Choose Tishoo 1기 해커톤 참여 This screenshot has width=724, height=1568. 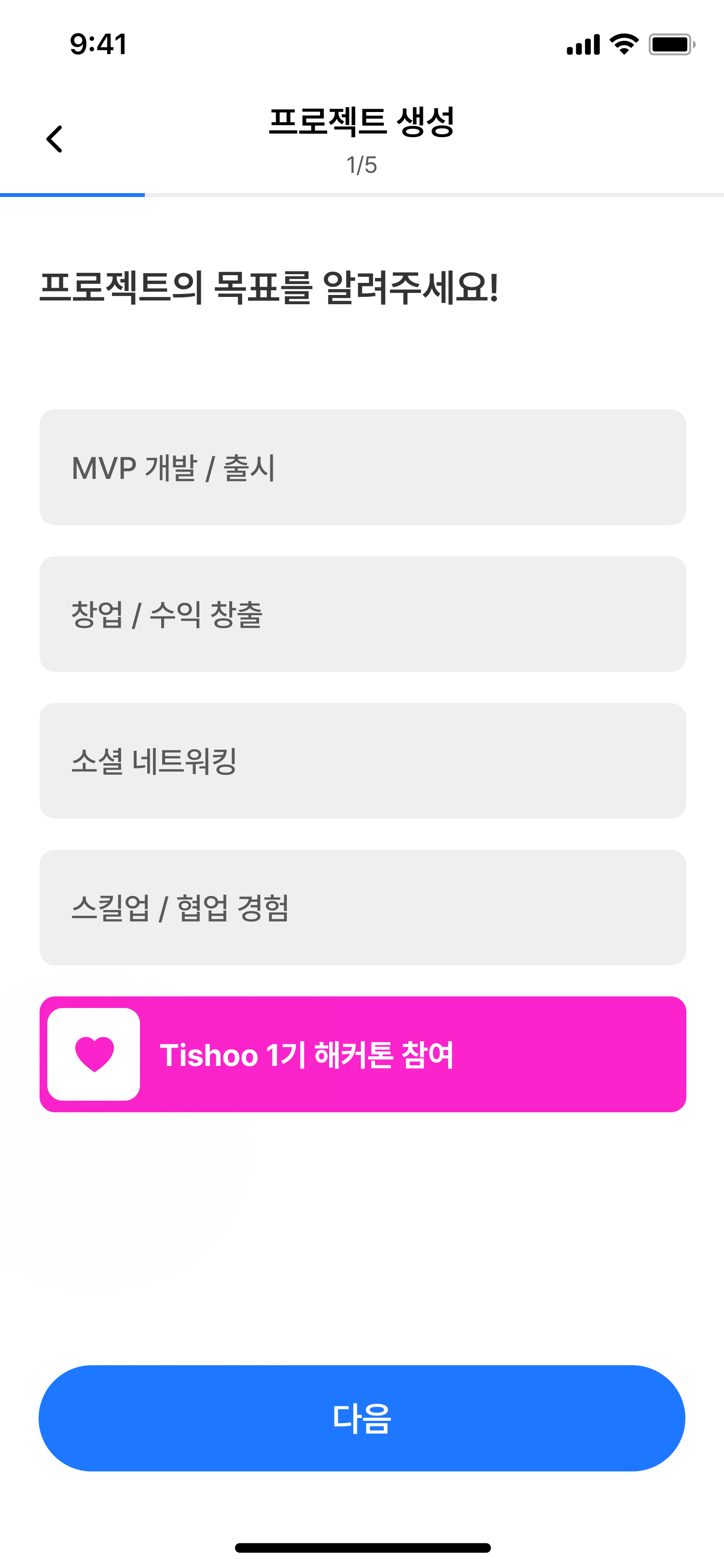point(362,1054)
